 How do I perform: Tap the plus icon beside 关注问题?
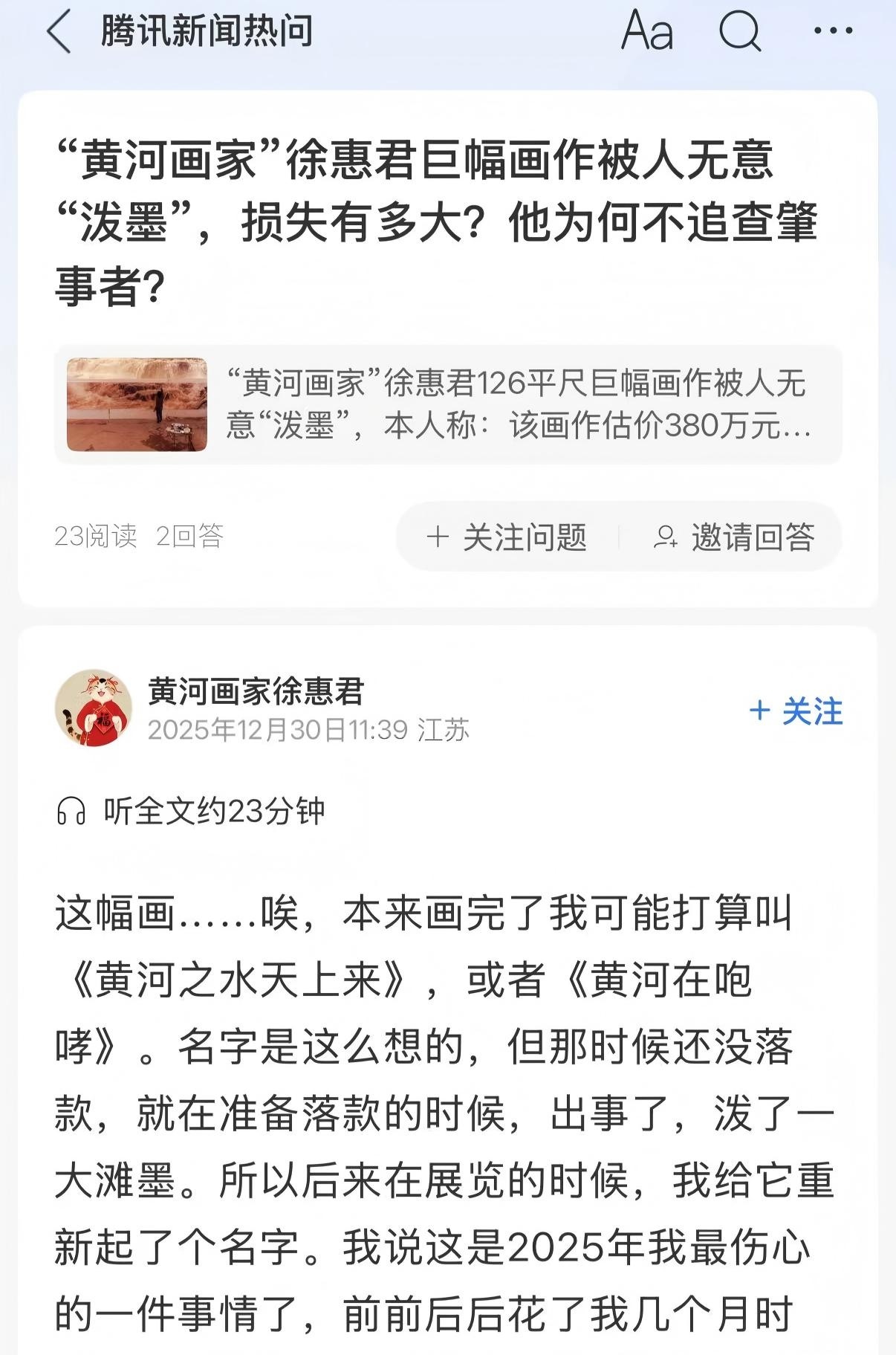click(440, 537)
